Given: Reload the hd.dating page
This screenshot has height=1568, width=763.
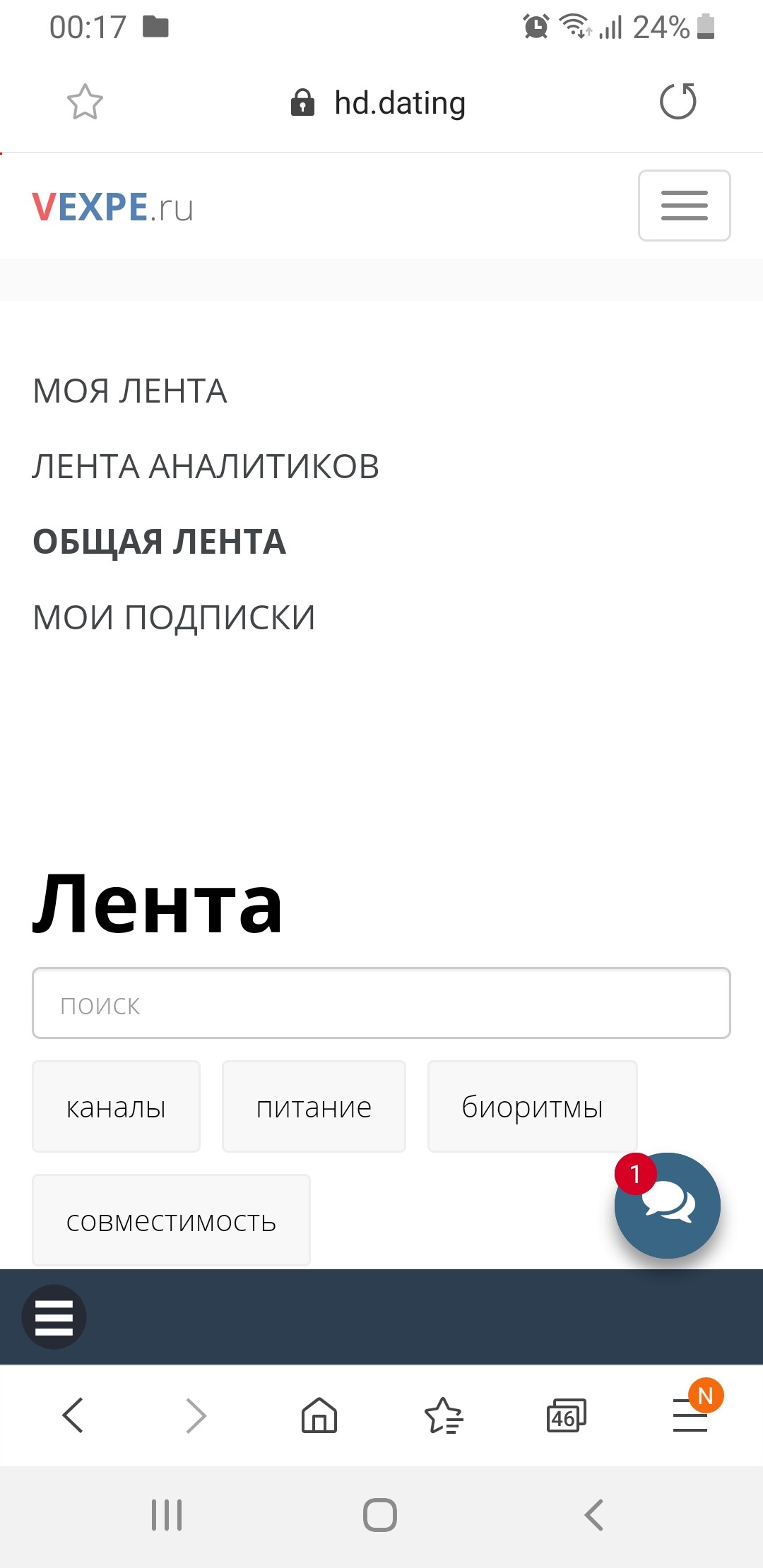Looking at the screenshot, I should tap(678, 102).
